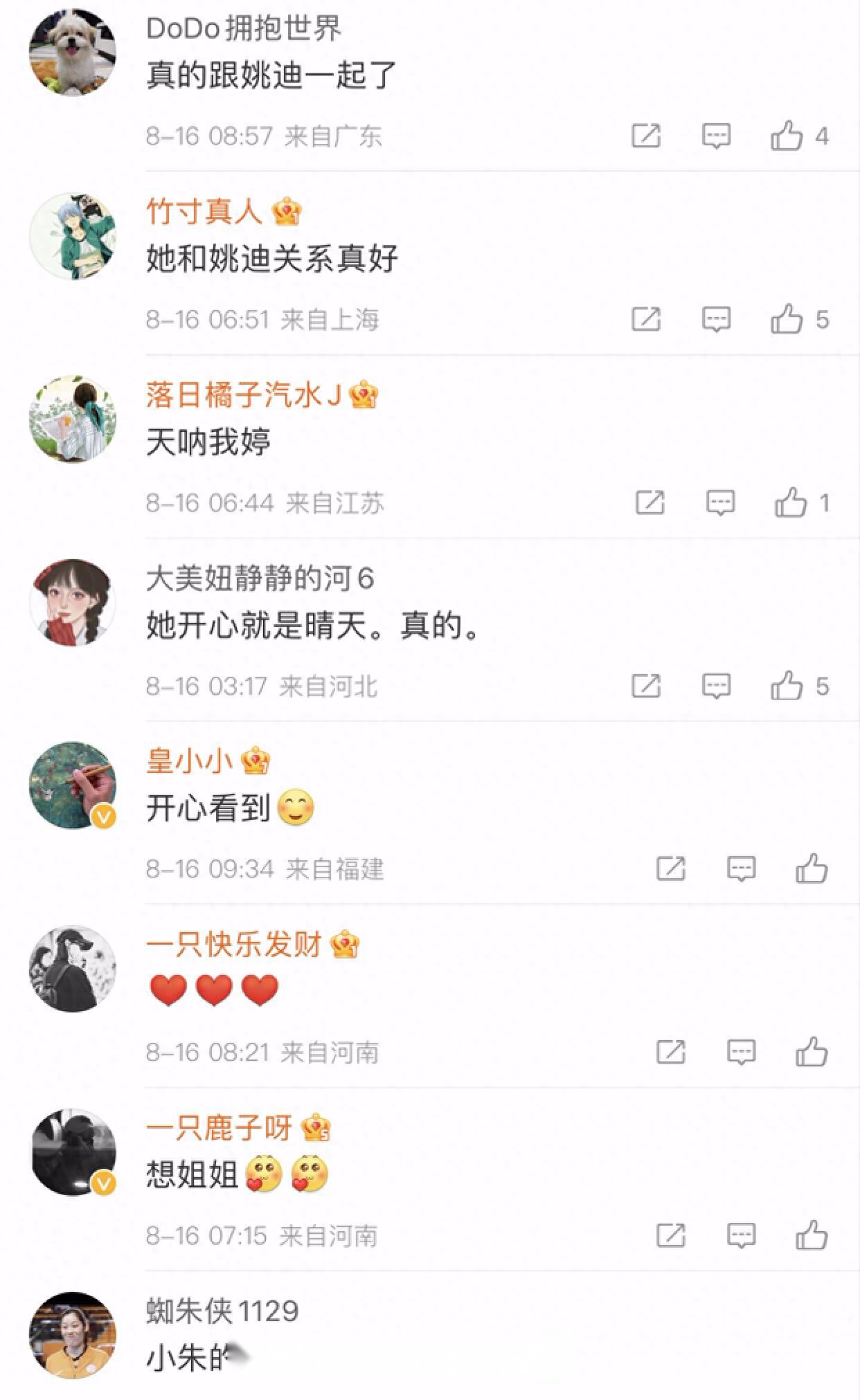
Task: Reply to DoDo拥抱世界's comment
Action: pyautogui.click(x=716, y=136)
